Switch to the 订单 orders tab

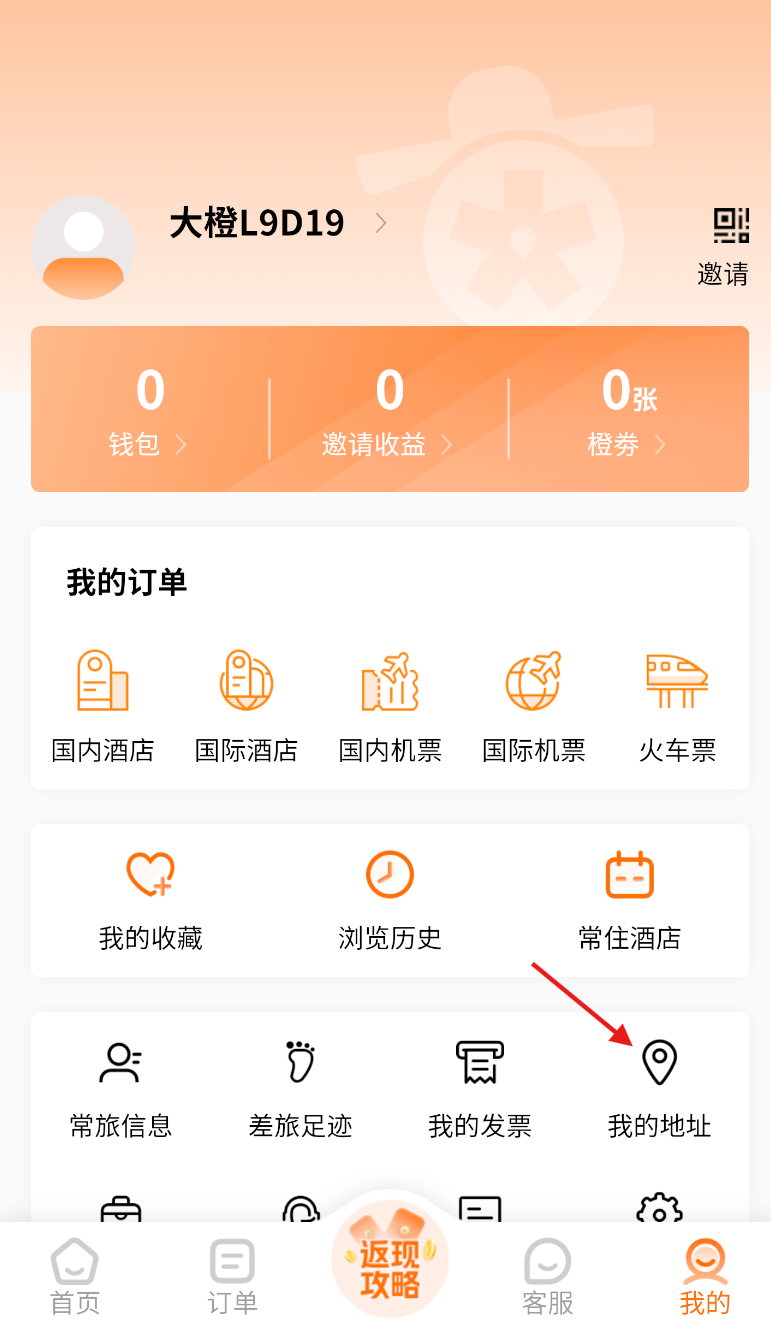click(x=232, y=1277)
